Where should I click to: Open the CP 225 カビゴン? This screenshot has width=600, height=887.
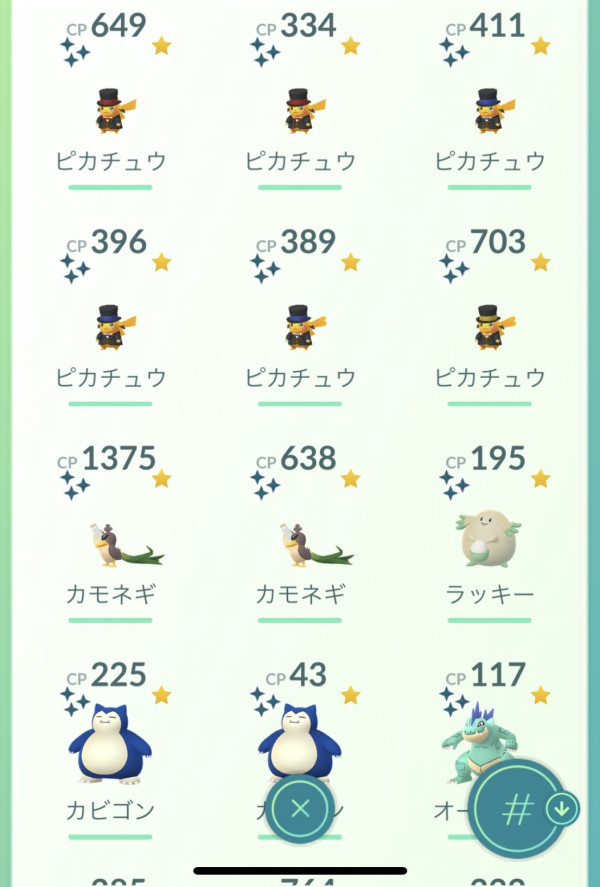pos(110,745)
